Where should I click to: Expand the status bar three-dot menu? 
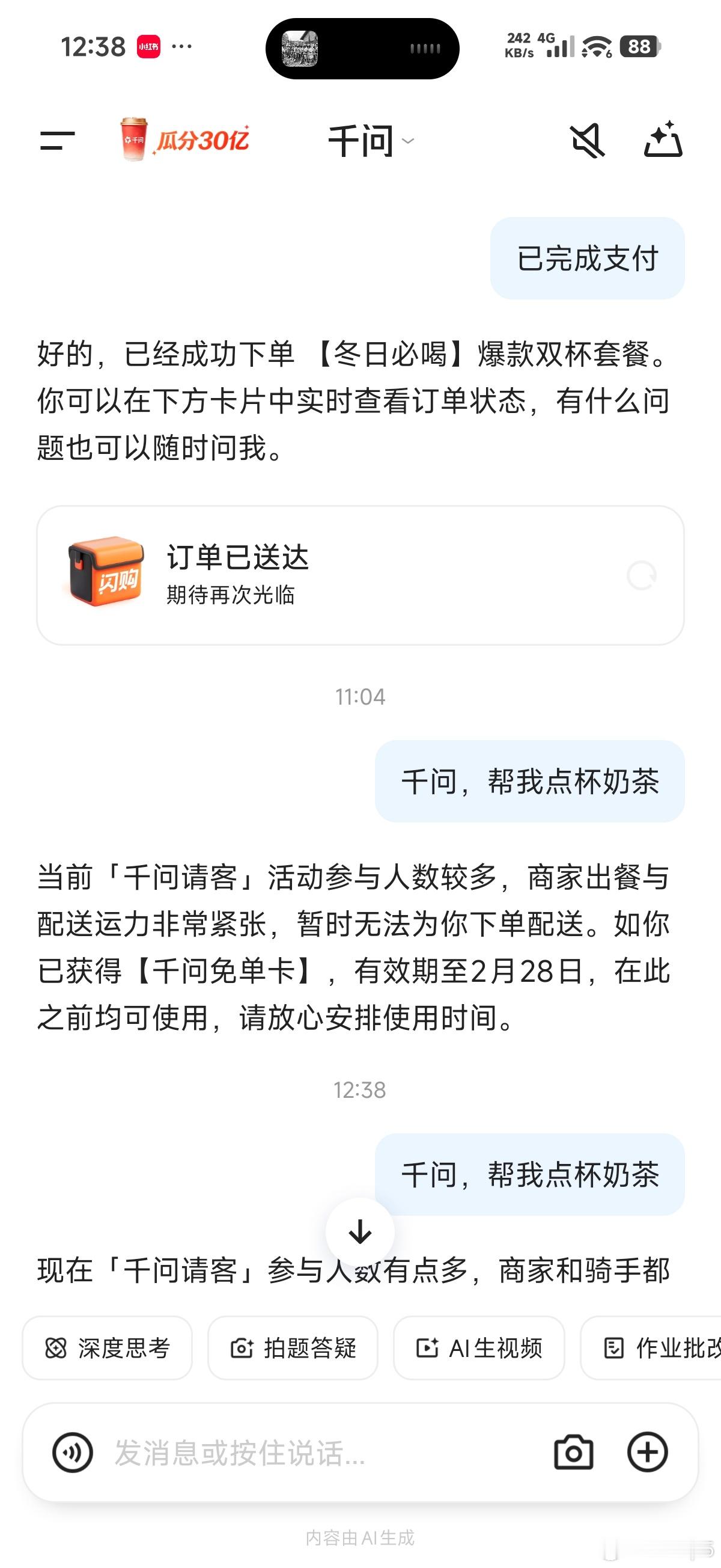coord(183,47)
